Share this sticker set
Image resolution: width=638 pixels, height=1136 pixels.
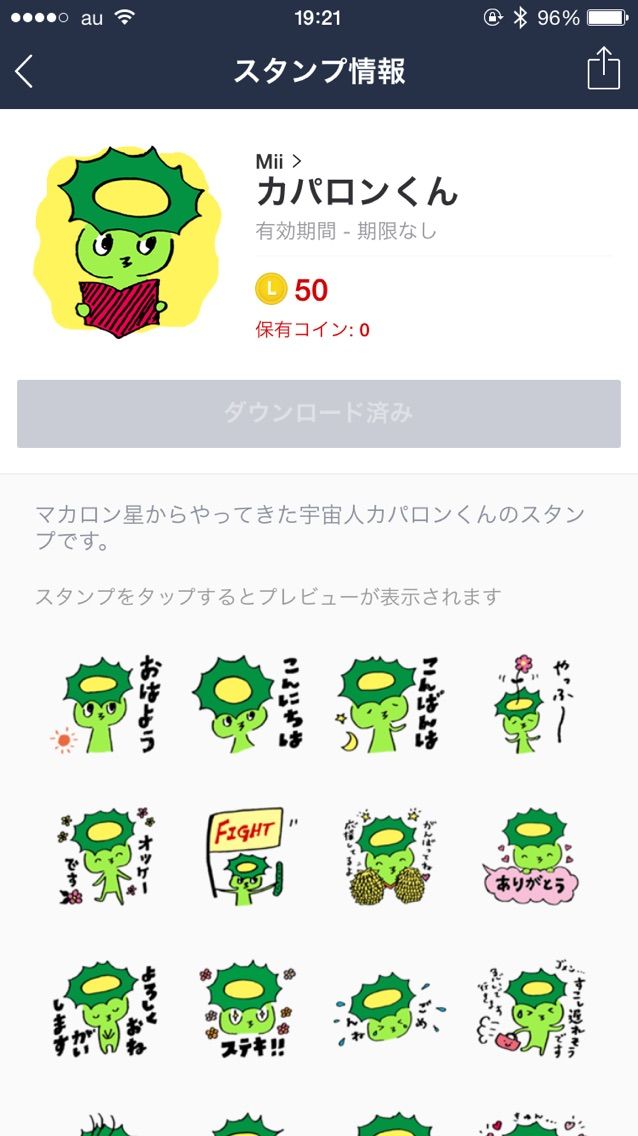[603, 70]
